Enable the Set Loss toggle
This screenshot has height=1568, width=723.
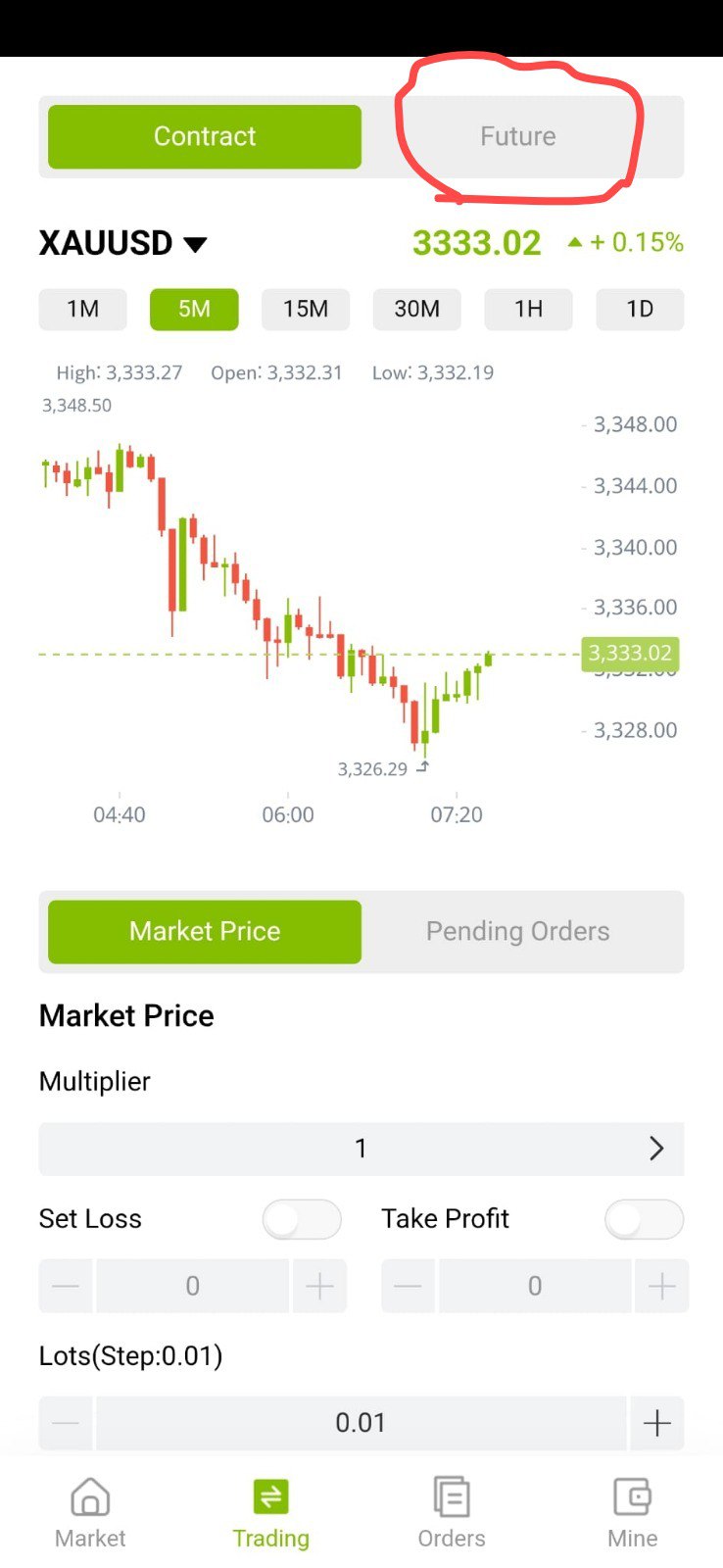[x=302, y=1220]
